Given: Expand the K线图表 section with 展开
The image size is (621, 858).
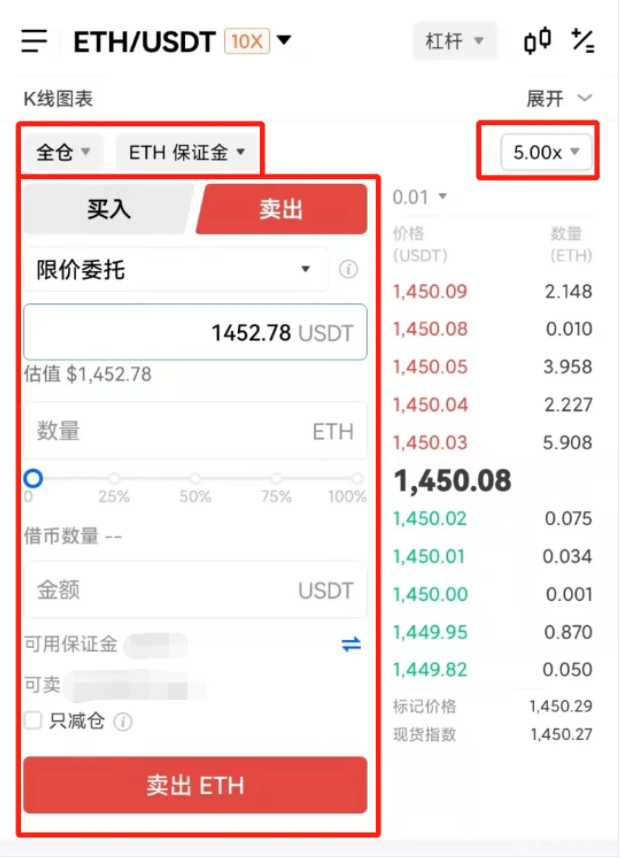Looking at the screenshot, I should tap(559, 98).
